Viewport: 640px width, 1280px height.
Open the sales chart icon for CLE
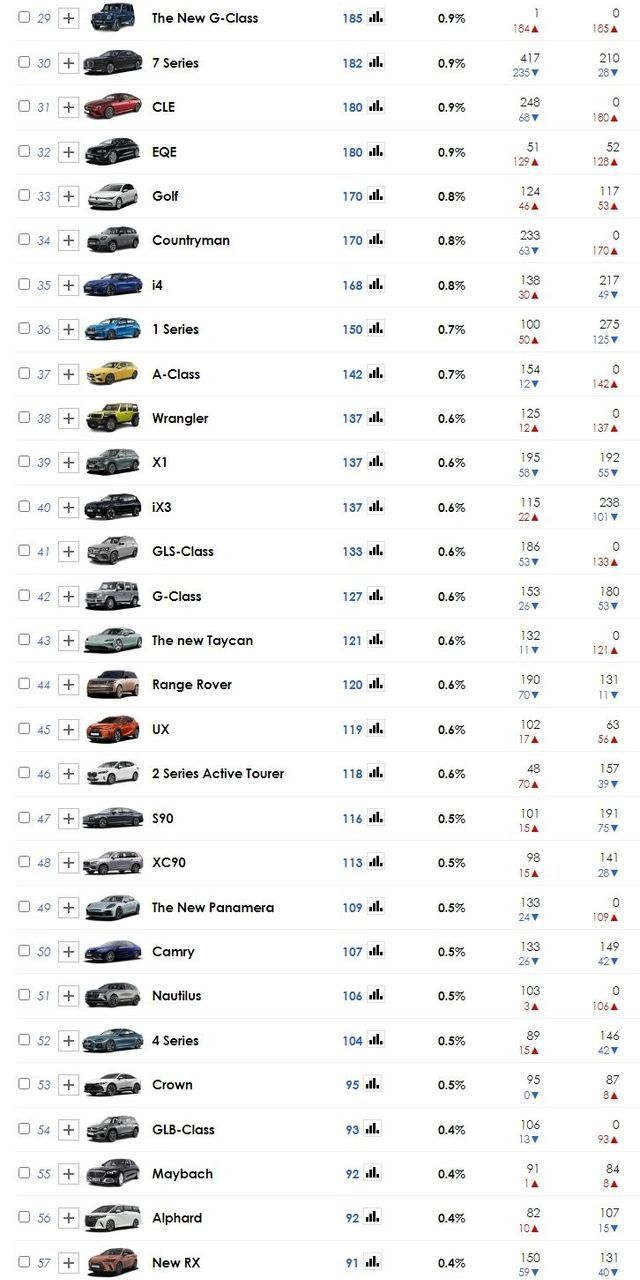[x=376, y=107]
